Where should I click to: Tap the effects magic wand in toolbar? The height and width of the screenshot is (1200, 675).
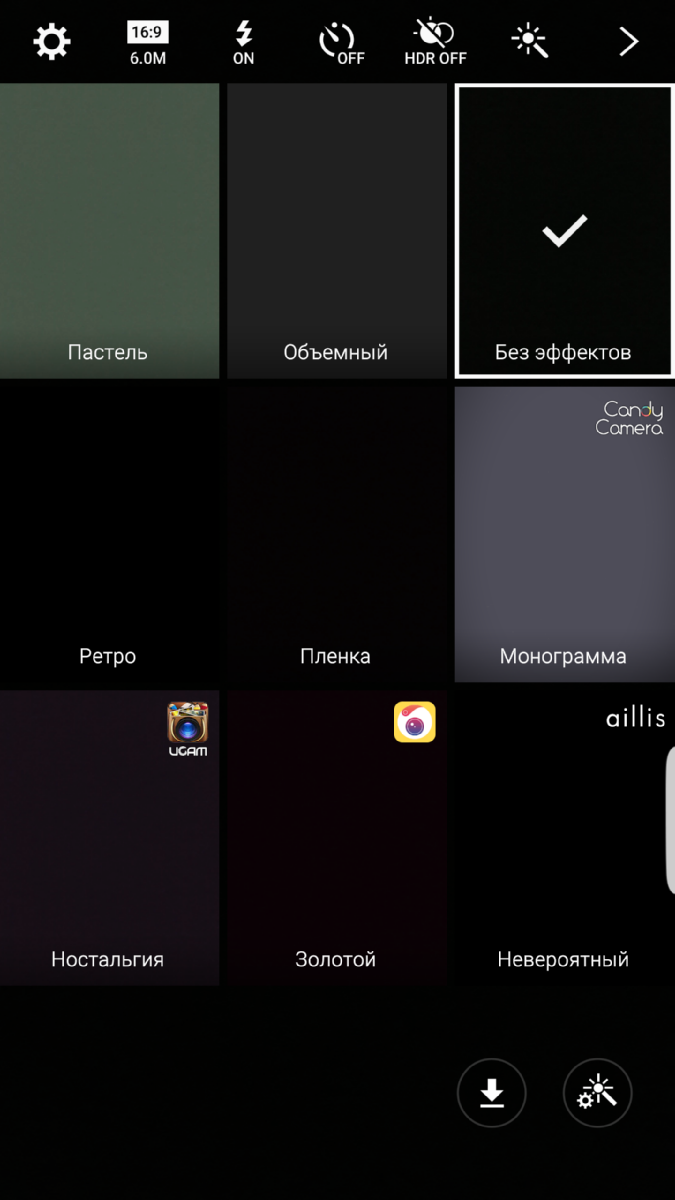(529, 41)
